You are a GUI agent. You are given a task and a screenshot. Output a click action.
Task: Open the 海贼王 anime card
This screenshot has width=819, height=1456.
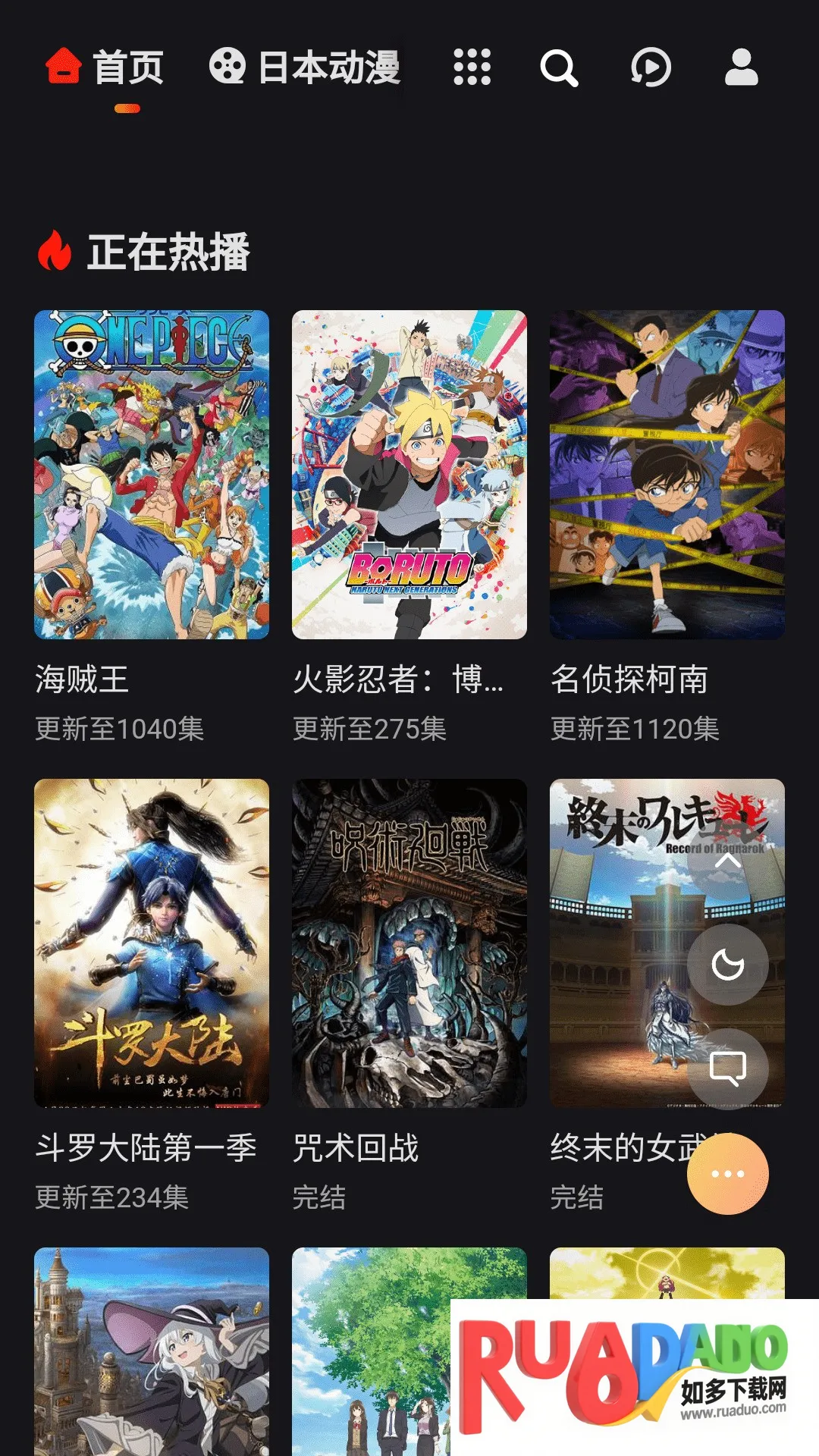coord(152,475)
